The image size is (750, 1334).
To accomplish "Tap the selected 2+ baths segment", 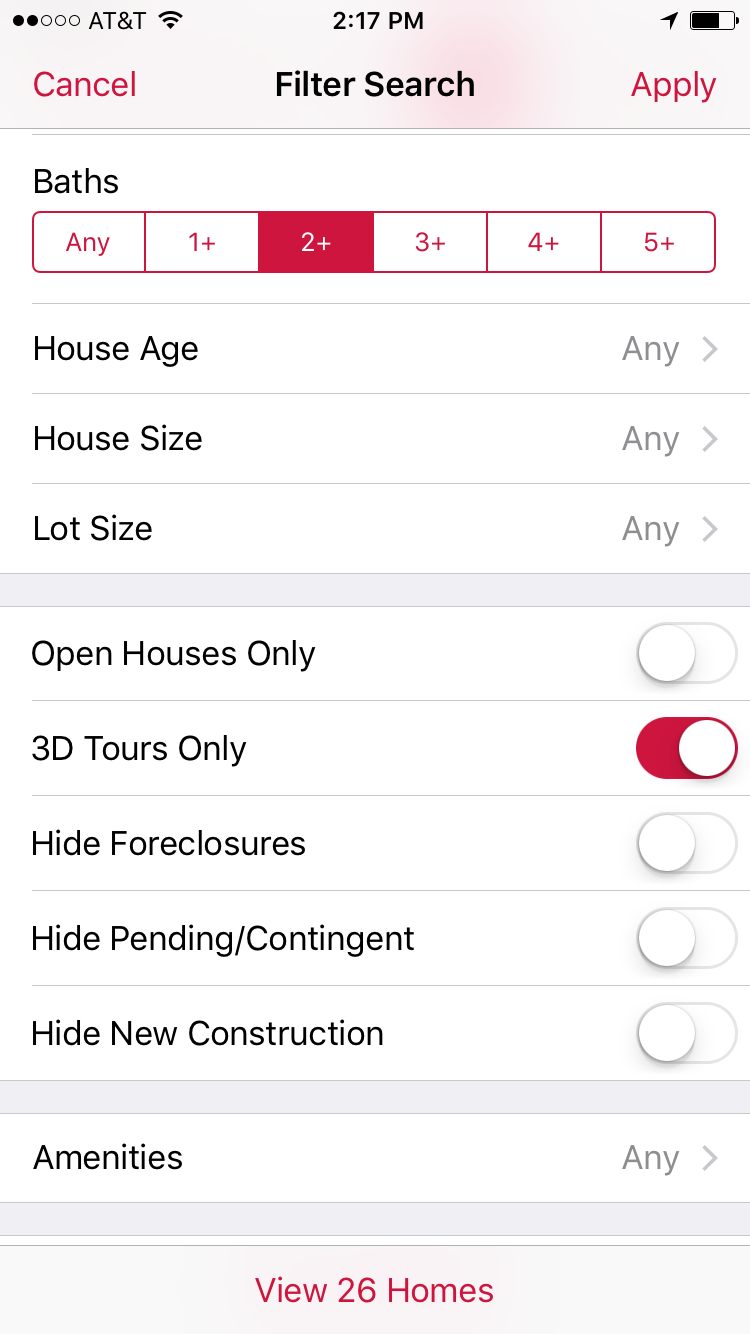I will tap(316, 242).
